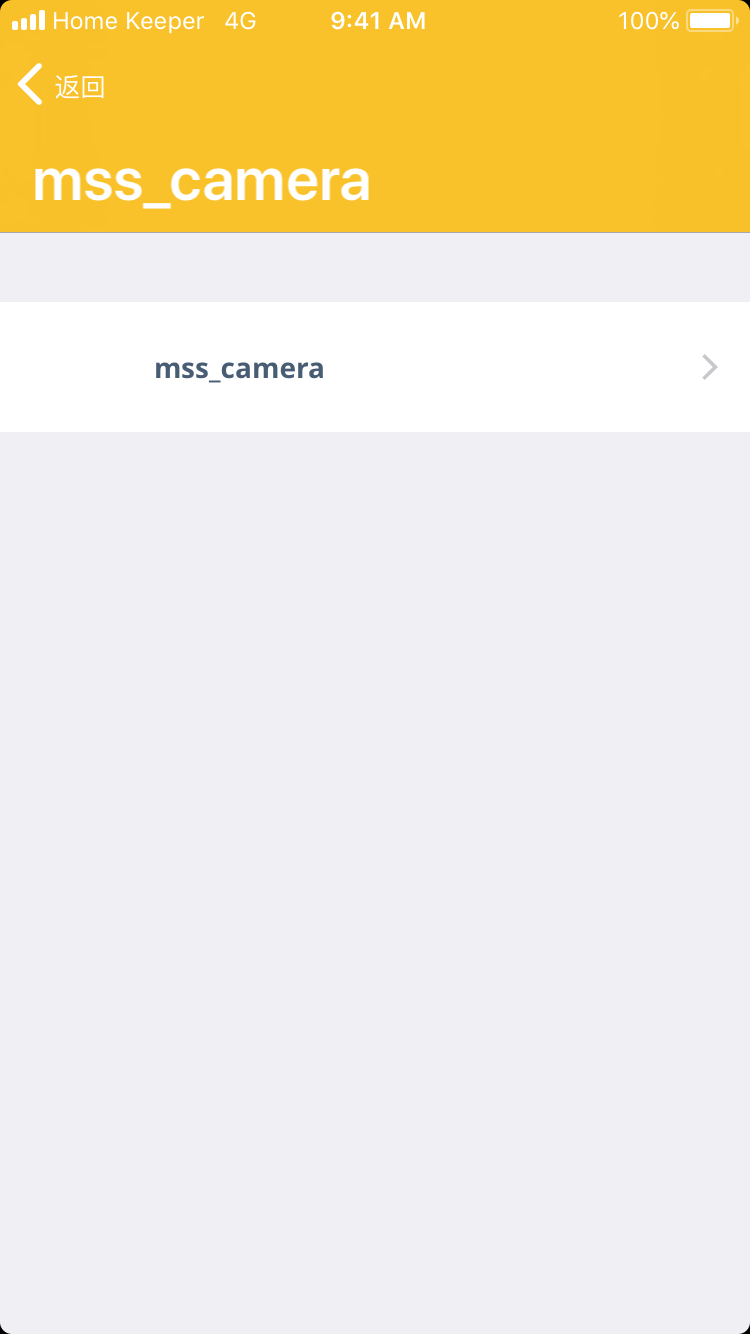The width and height of the screenshot is (750, 1334).
Task: Go back with the 返回 button
Action: click(x=62, y=86)
